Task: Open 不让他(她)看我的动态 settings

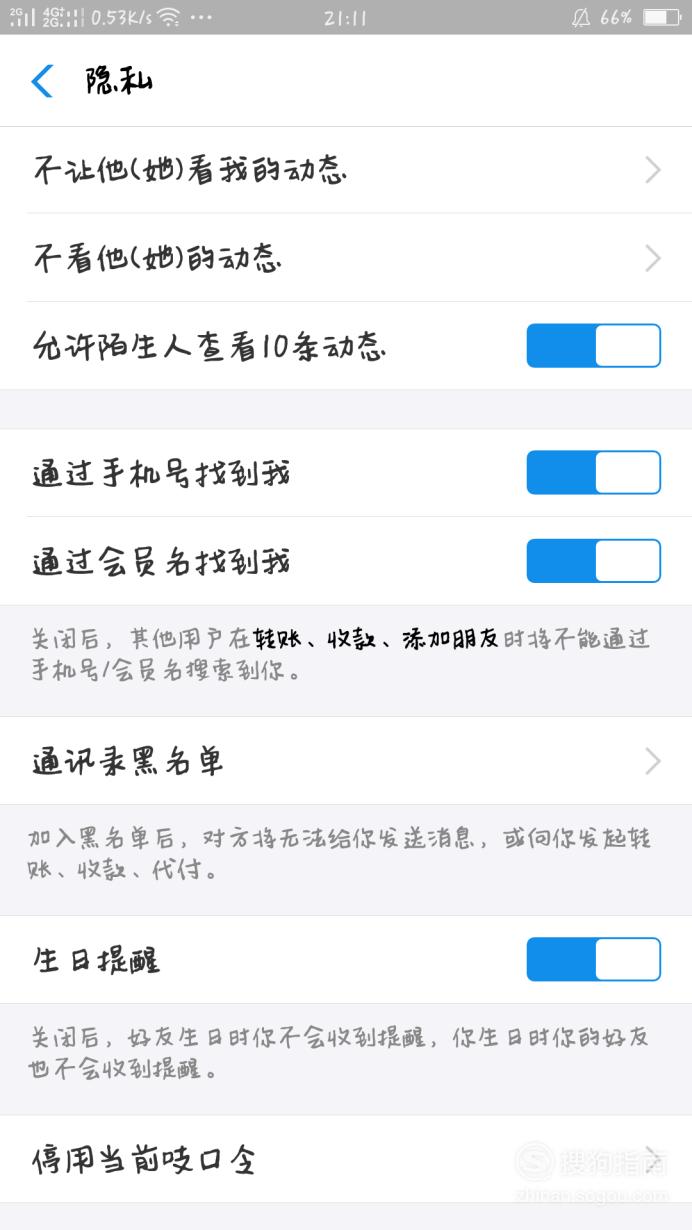Action: click(346, 170)
